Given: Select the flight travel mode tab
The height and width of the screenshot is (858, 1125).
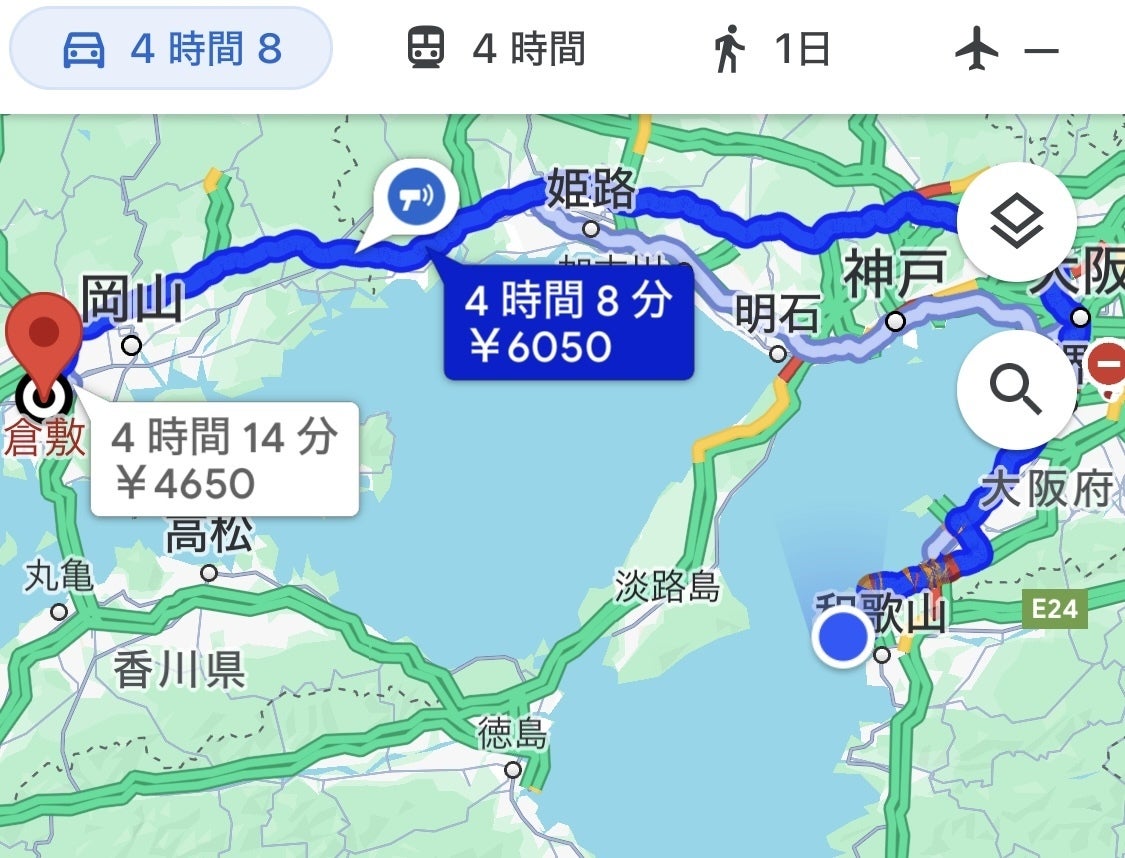Looking at the screenshot, I should [1005, 49].
